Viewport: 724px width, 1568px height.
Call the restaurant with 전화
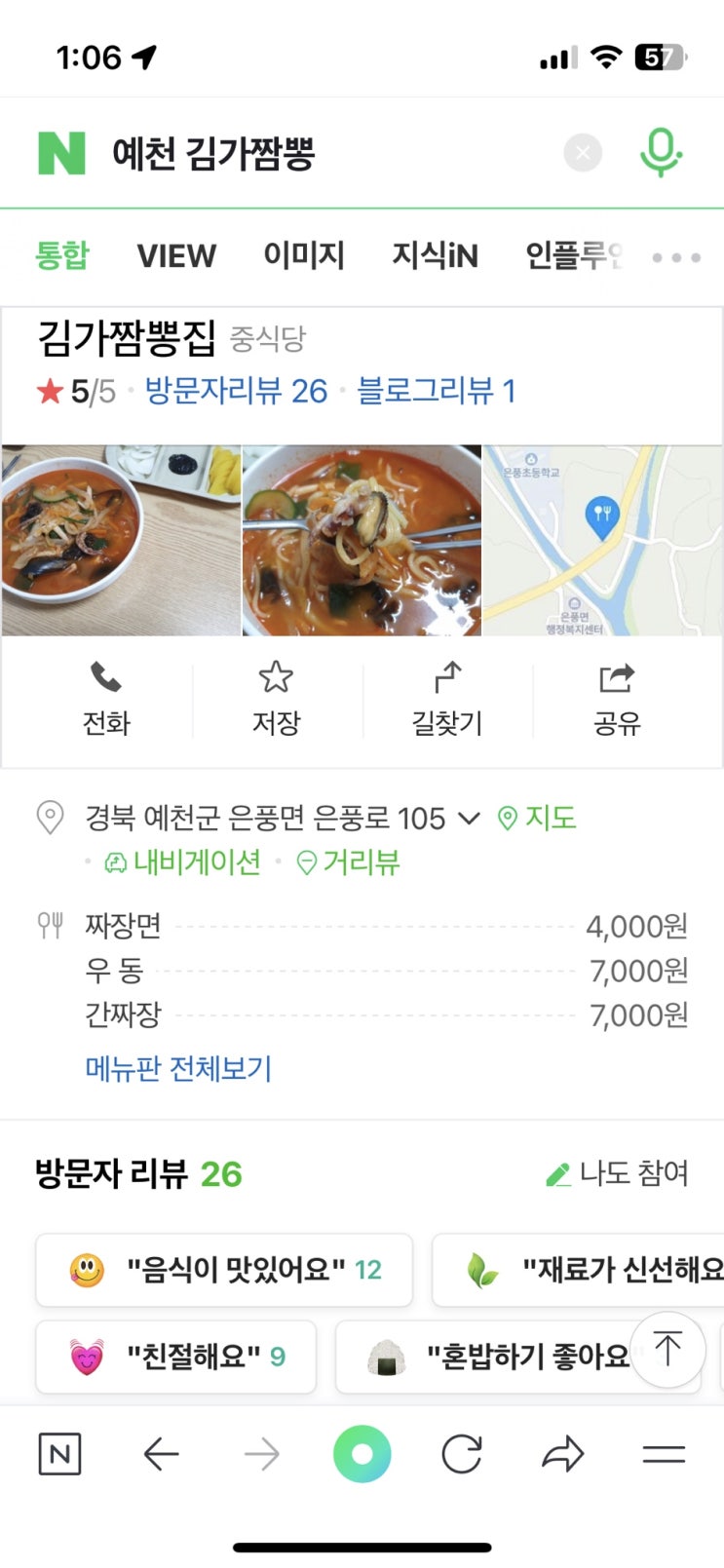(x=106, y=699)
